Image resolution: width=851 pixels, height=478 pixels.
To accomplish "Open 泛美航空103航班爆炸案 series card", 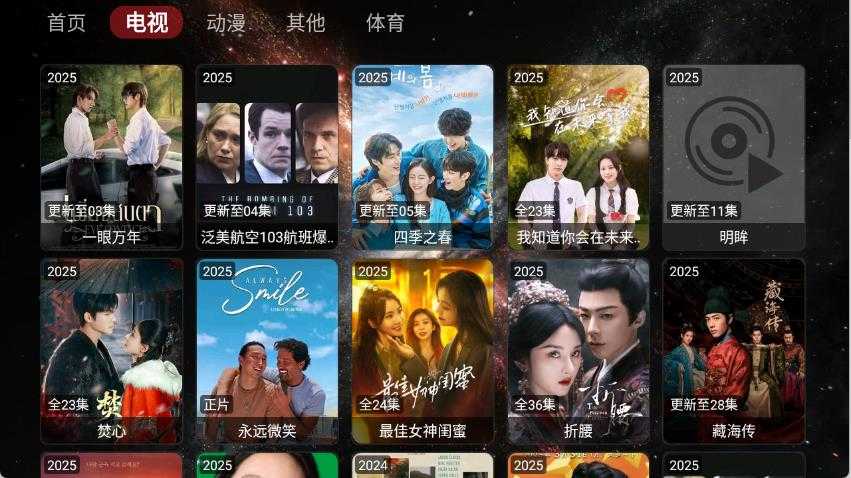I will 267,157.
